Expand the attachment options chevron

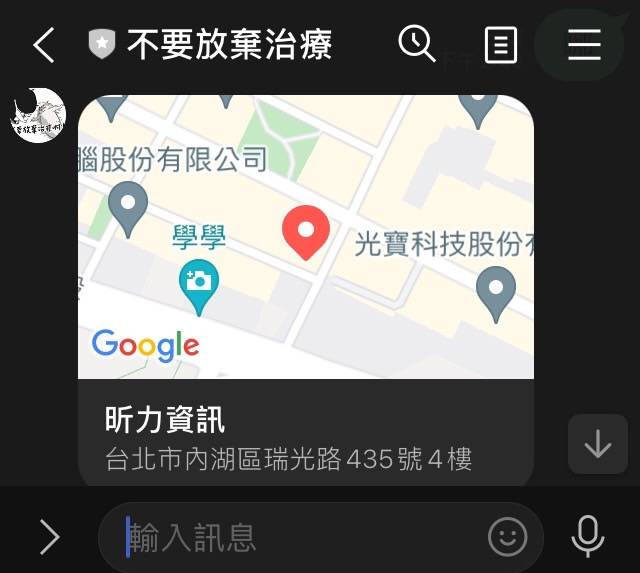48,538
